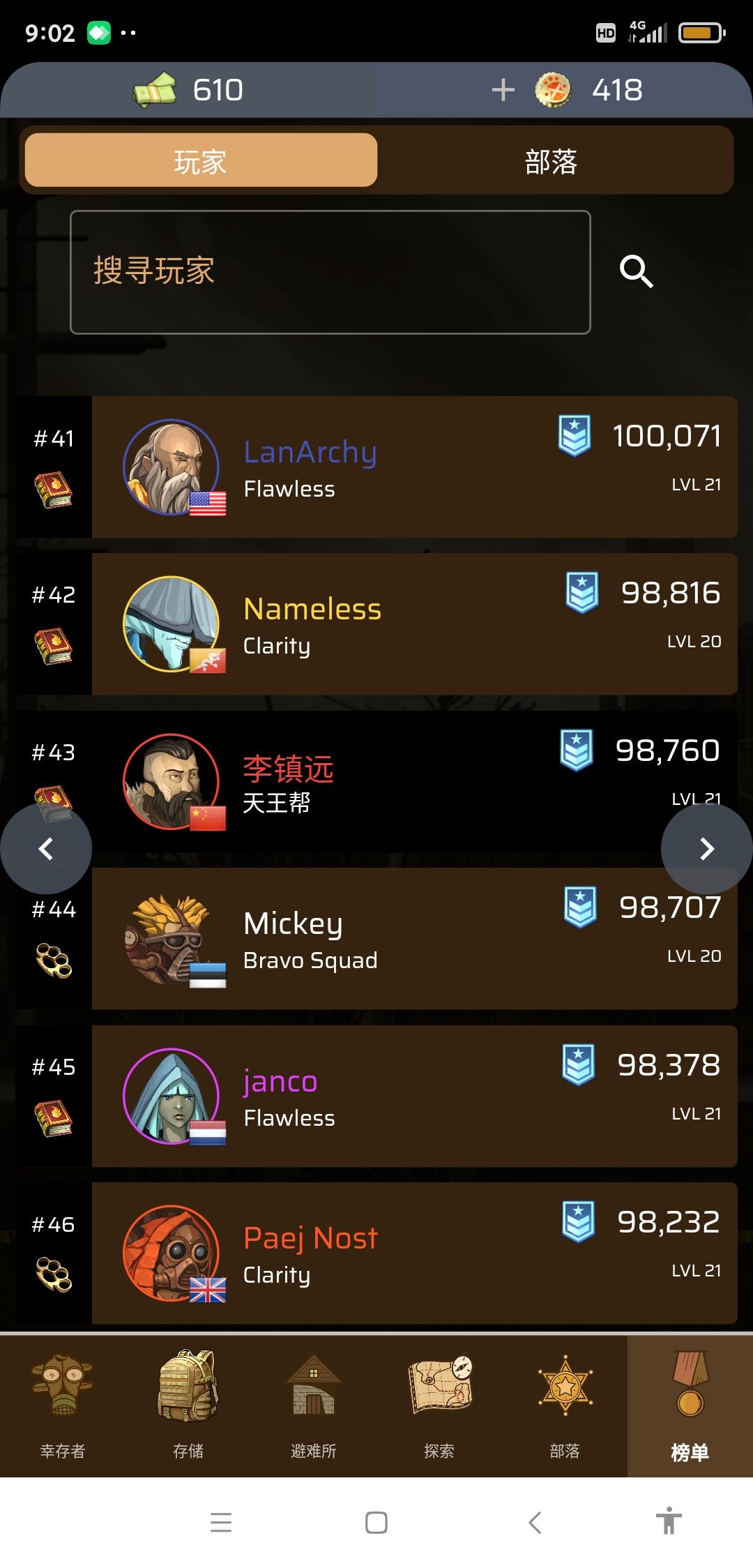Viewport: 753px width, 1568px height.
Task: Click Mickey's brass knuckles rank icon
Action: click(52, 959)
